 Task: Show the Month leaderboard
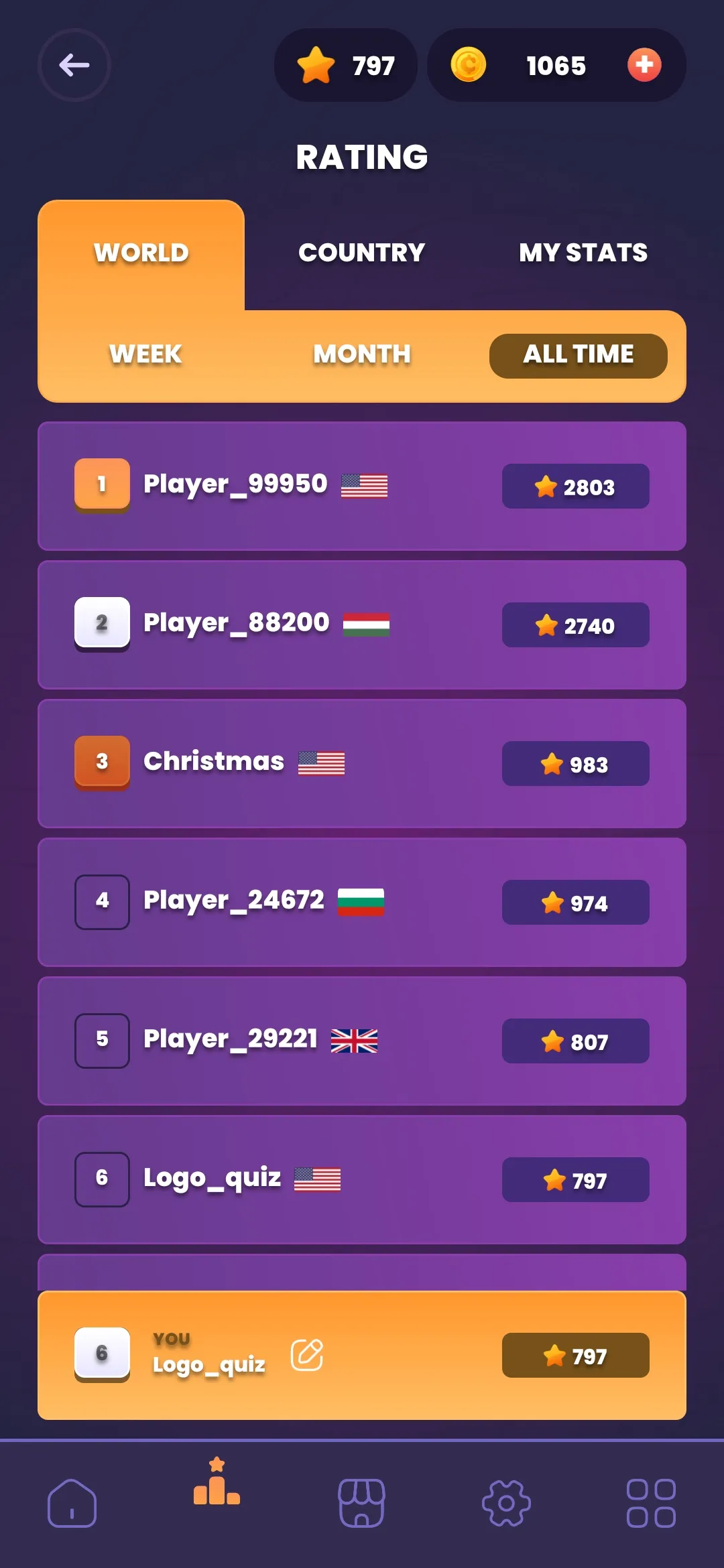tap(361, 354)
